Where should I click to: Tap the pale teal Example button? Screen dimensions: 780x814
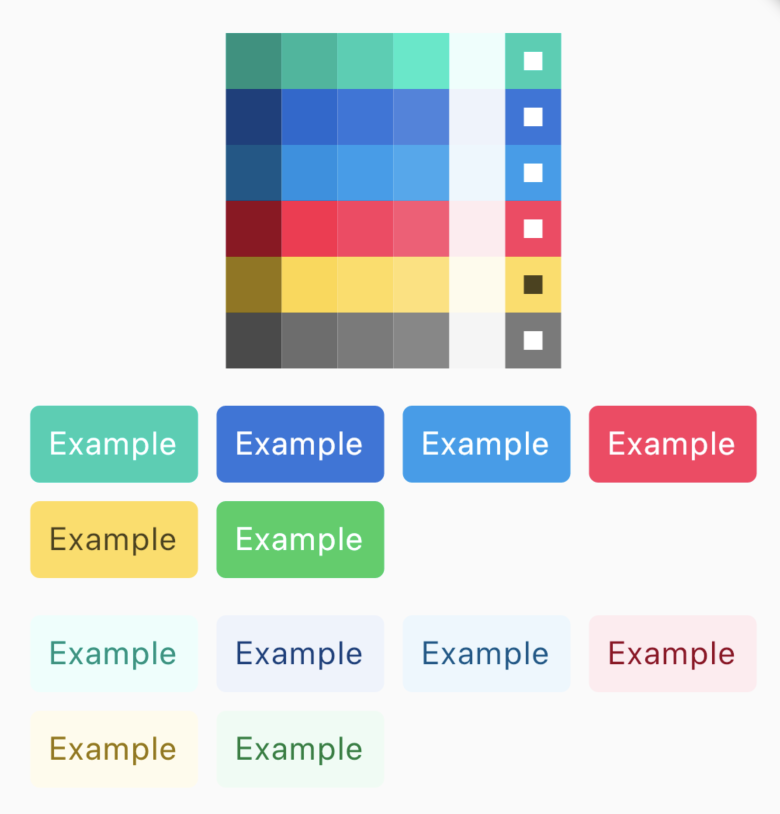coord(114,654)
